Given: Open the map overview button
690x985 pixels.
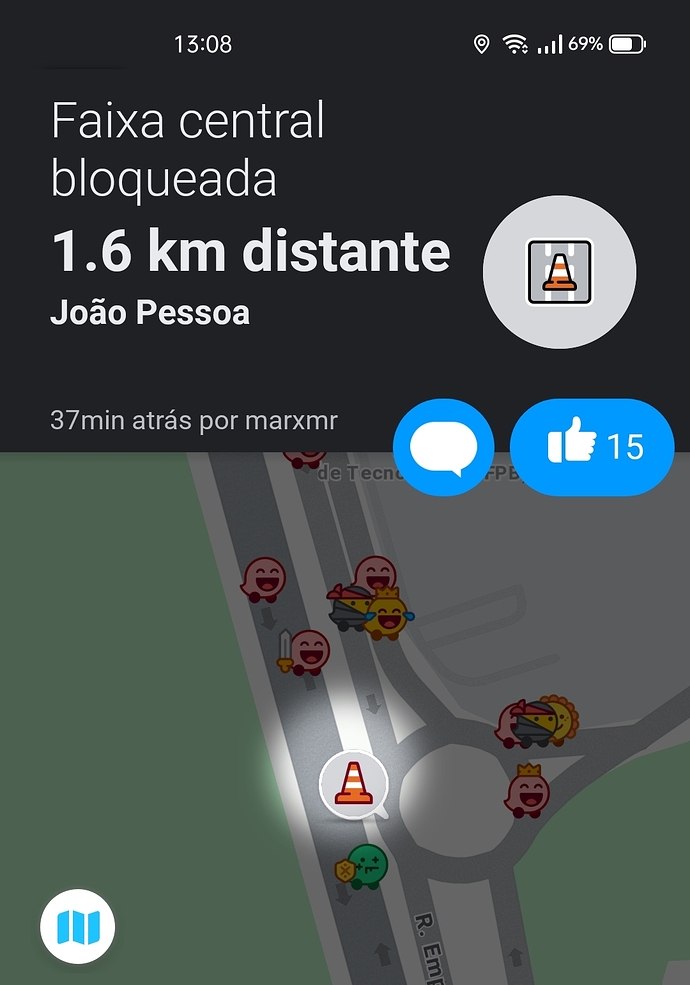Looking at the screenshot, I should coord(77,927).
